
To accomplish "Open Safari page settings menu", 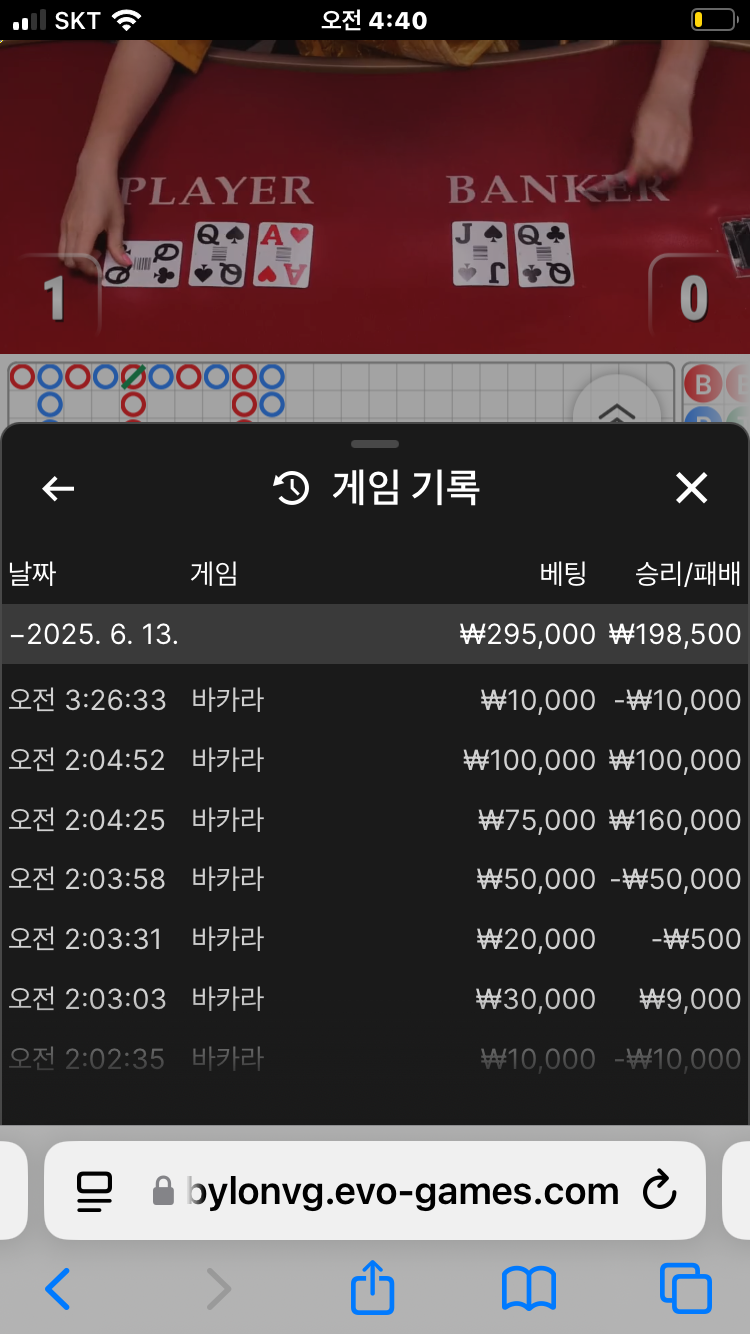I will pos(95,1191).
